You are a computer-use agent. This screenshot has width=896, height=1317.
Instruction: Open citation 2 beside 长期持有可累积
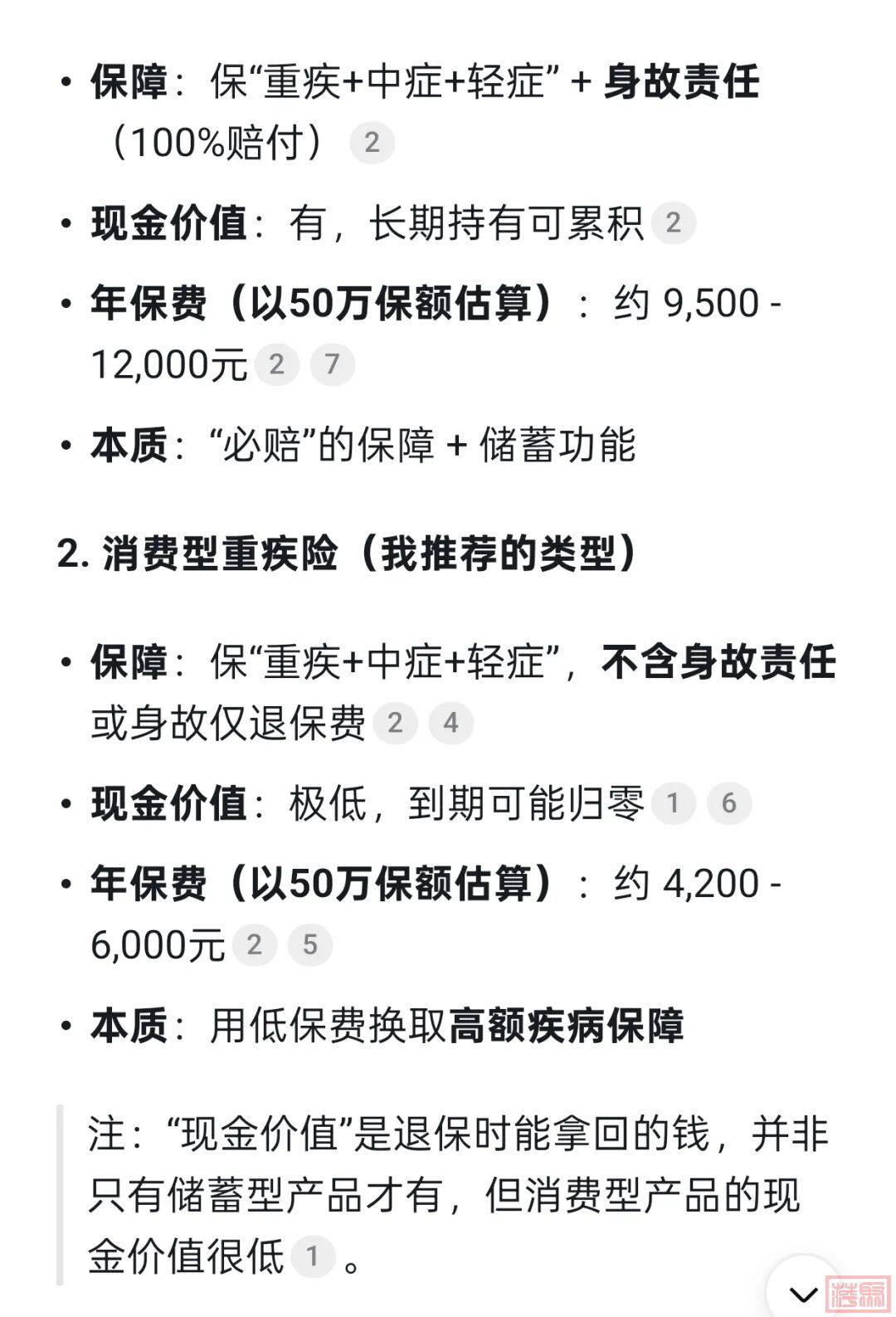pyautogui.click(x=673, y=222)
